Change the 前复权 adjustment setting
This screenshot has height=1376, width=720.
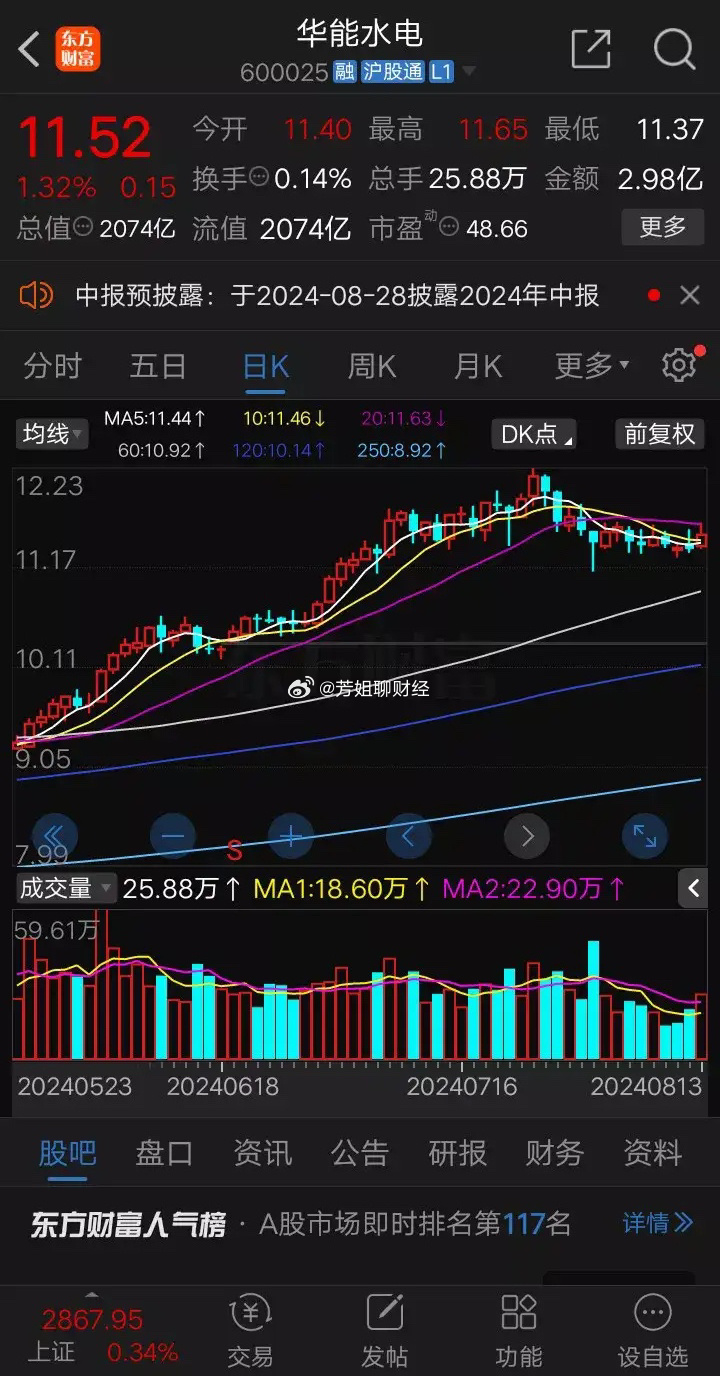click(660, 434)
